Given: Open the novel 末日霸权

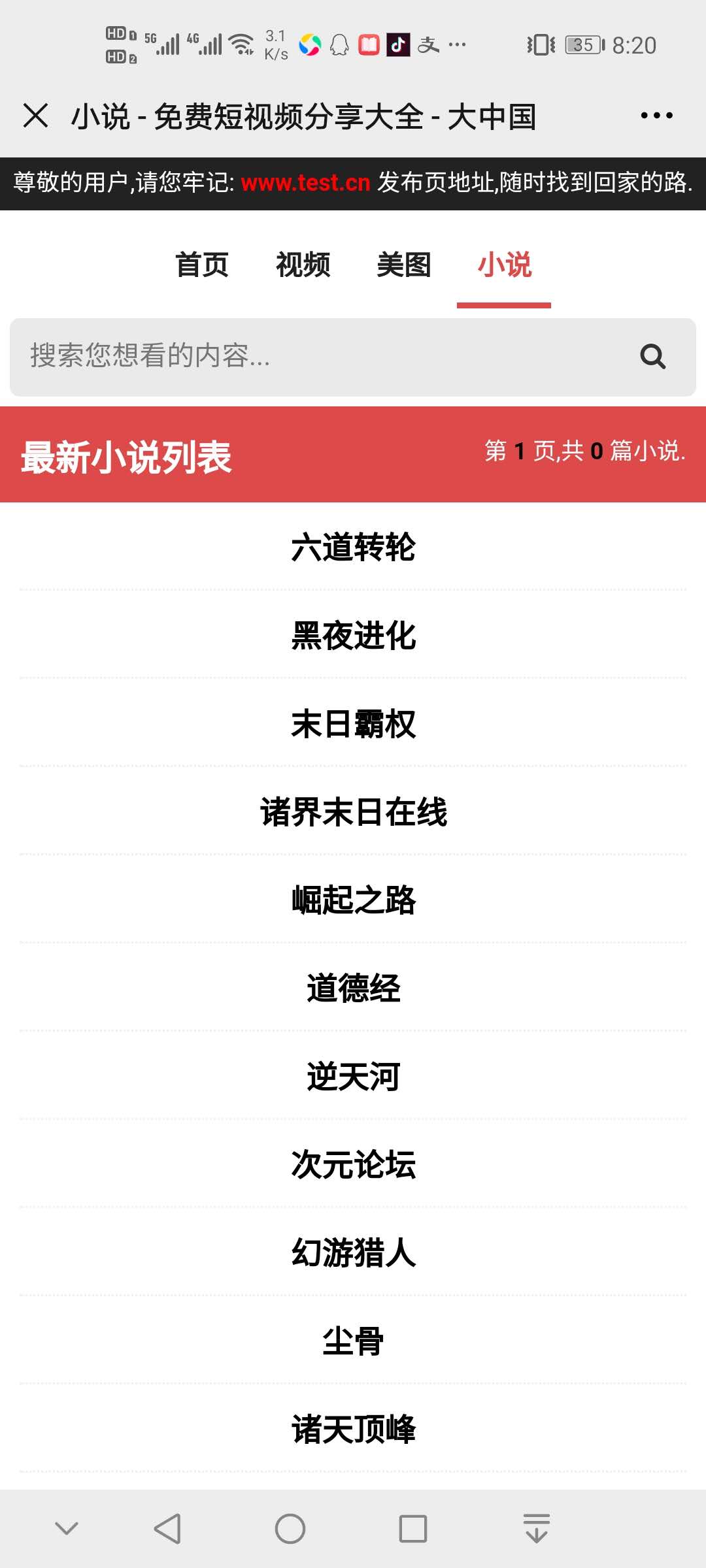Looking at the screenshot, I should click(x=353, y=724).
